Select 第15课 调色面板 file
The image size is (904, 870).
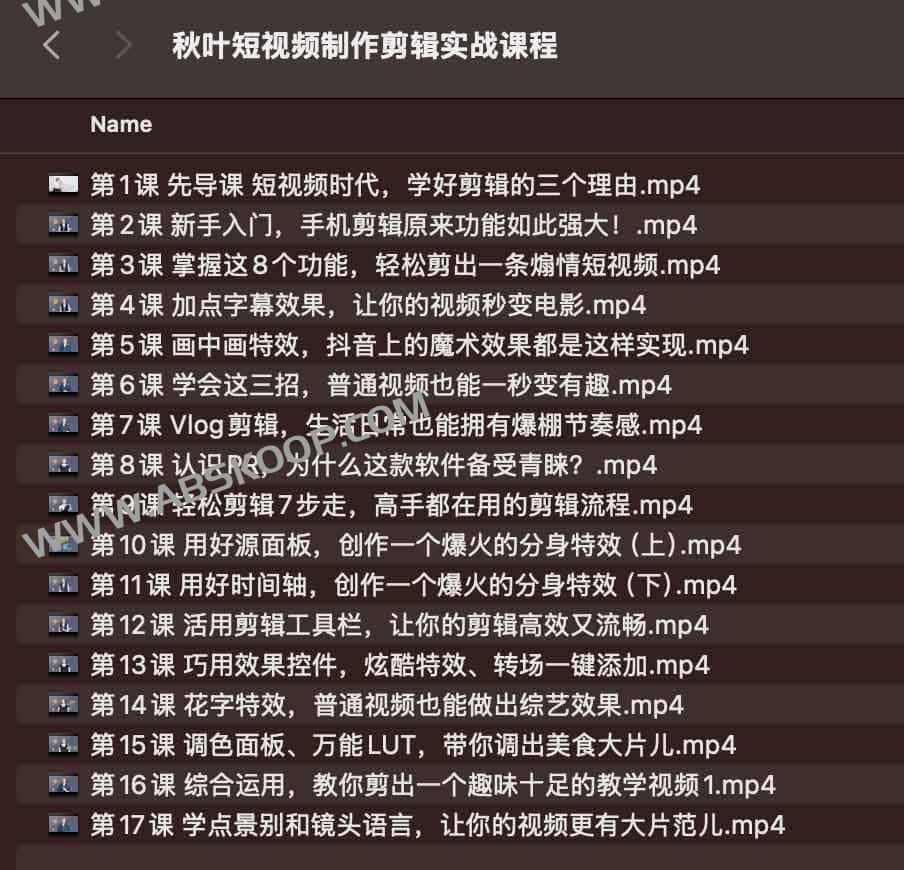(x=412, y=745)
